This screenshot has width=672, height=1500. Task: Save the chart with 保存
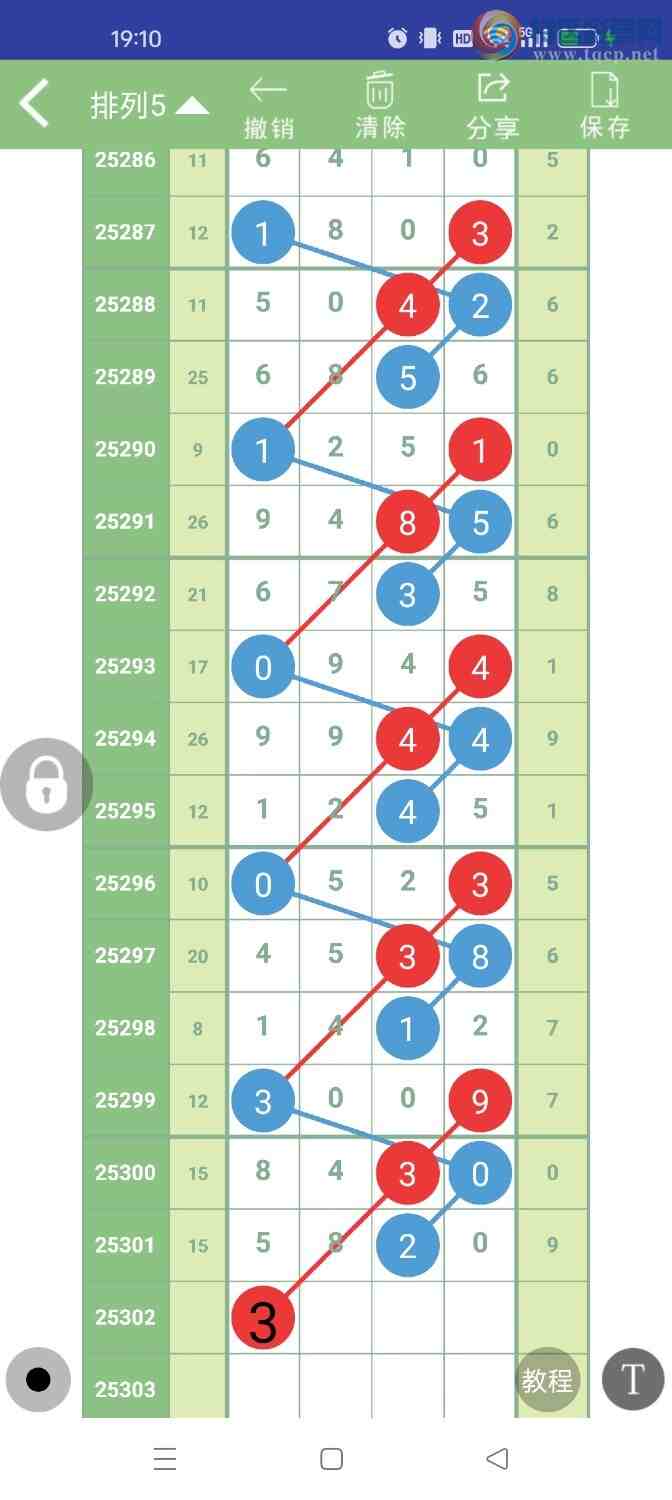605,106
